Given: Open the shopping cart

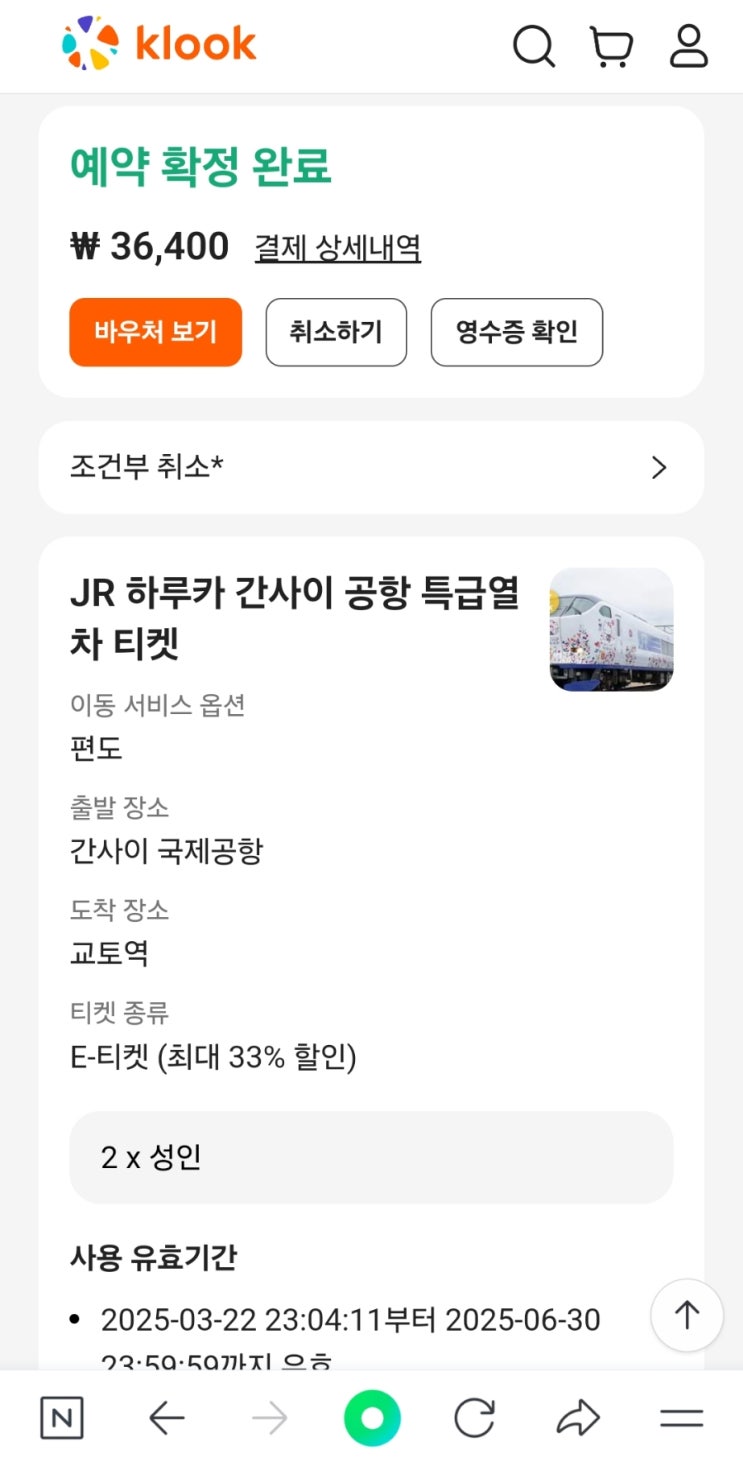Looking at the screenshot, I should 611,46.
